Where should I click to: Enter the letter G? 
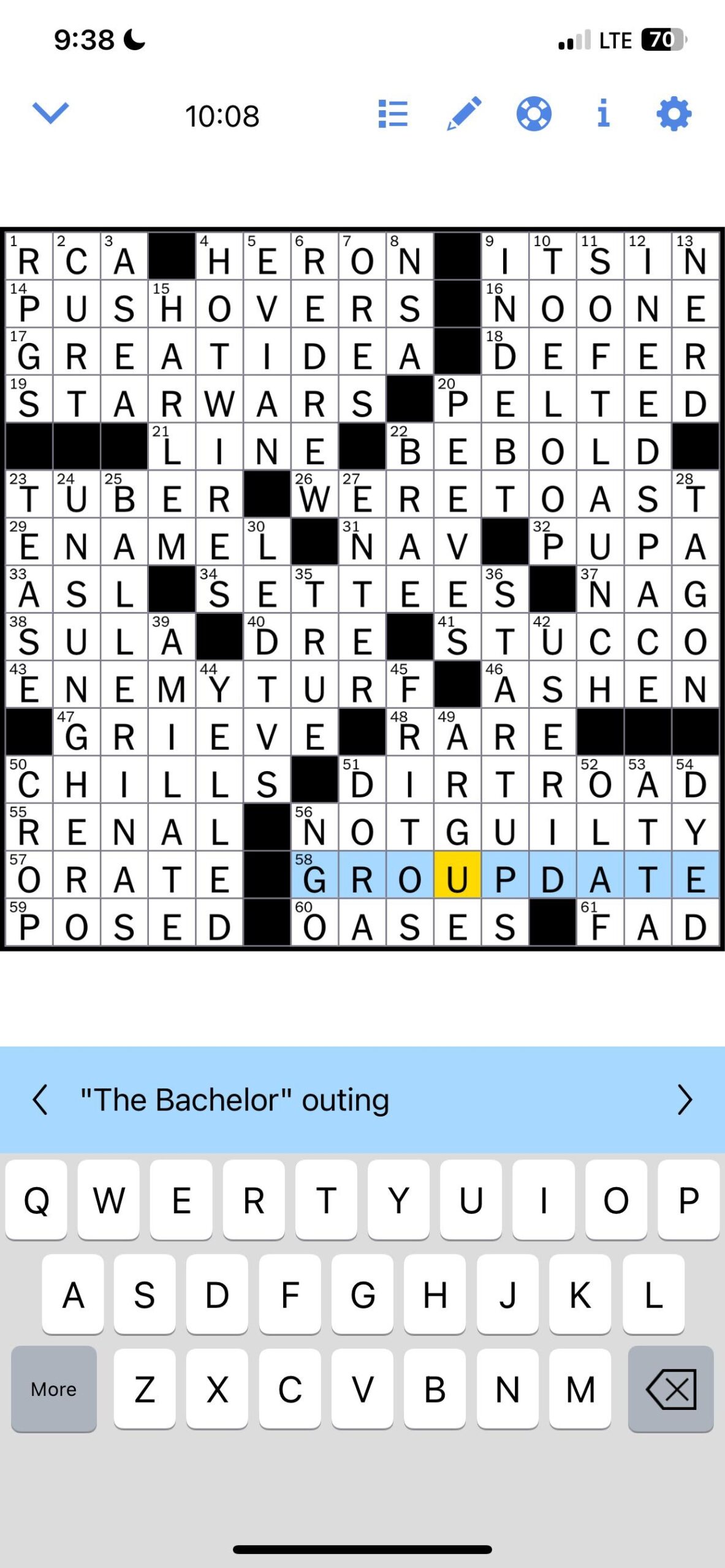coord(362,1294)
